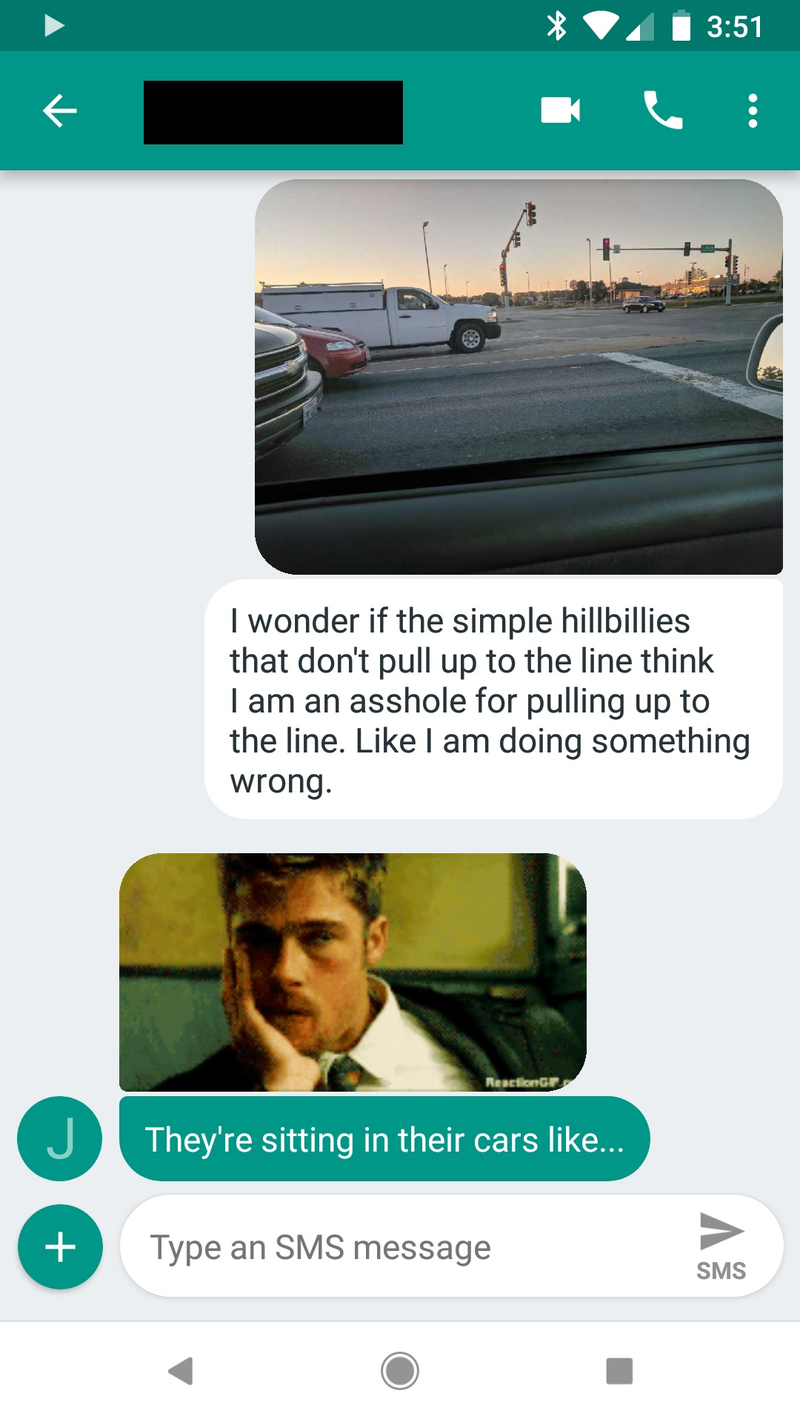Image resolution: width=800 pixels, height=1422 pixels.
Task: Tap the system back button
Action: [180, 1370]
